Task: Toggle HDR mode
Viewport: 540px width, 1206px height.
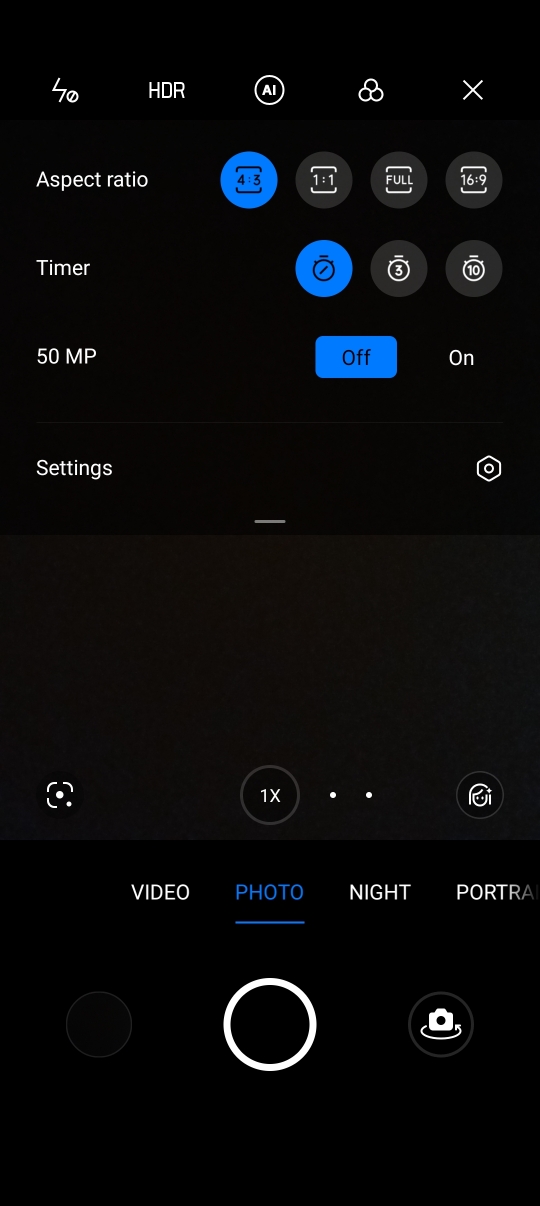Action: (166, 91)
